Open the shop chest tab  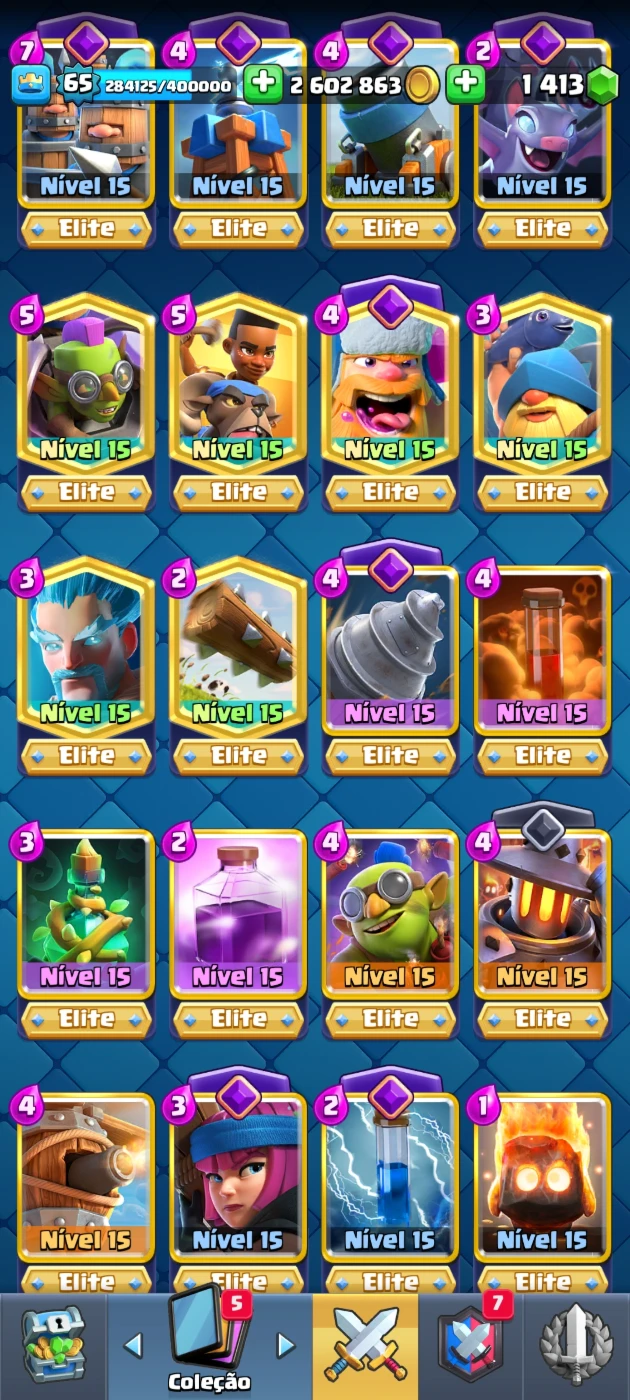[52, 1347]
